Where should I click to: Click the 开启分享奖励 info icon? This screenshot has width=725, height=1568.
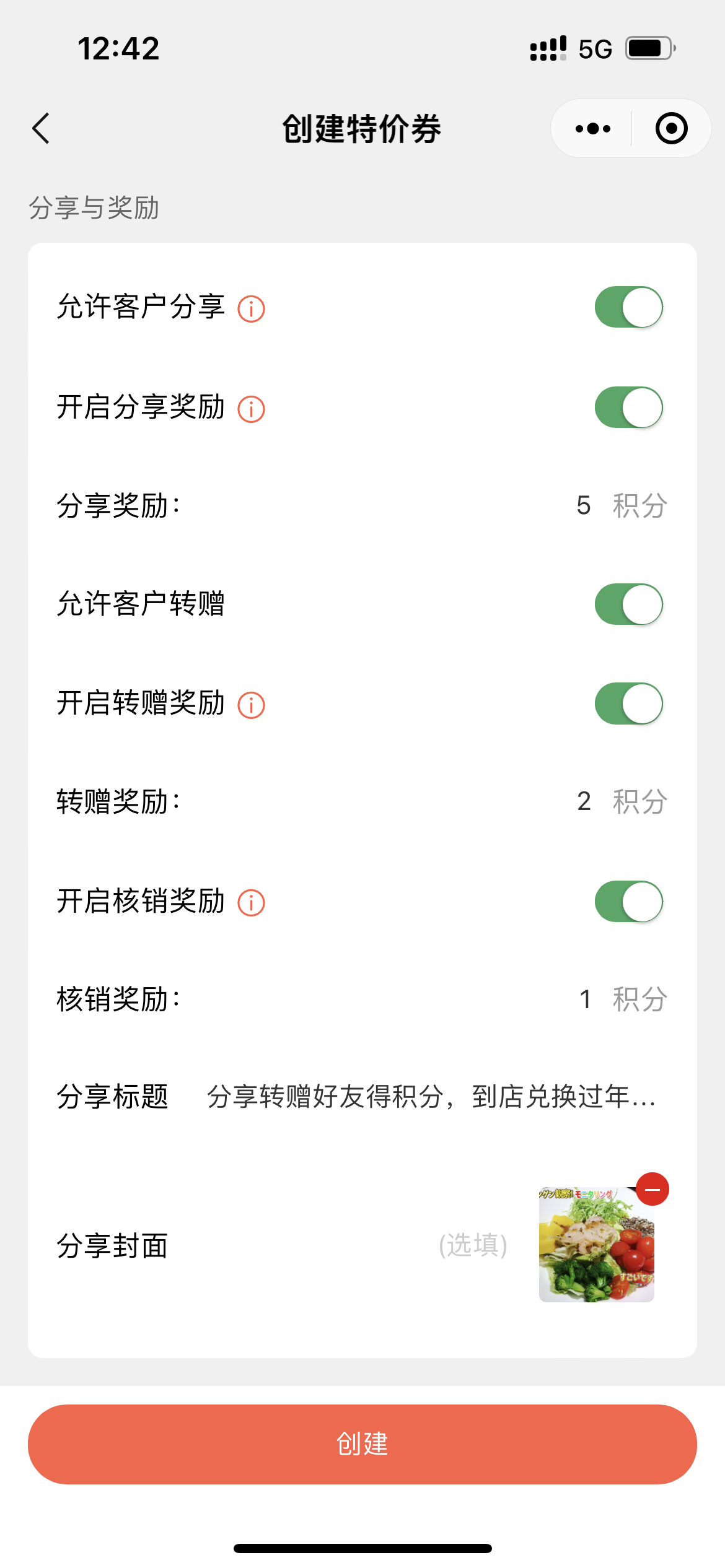tap(250, 408)
